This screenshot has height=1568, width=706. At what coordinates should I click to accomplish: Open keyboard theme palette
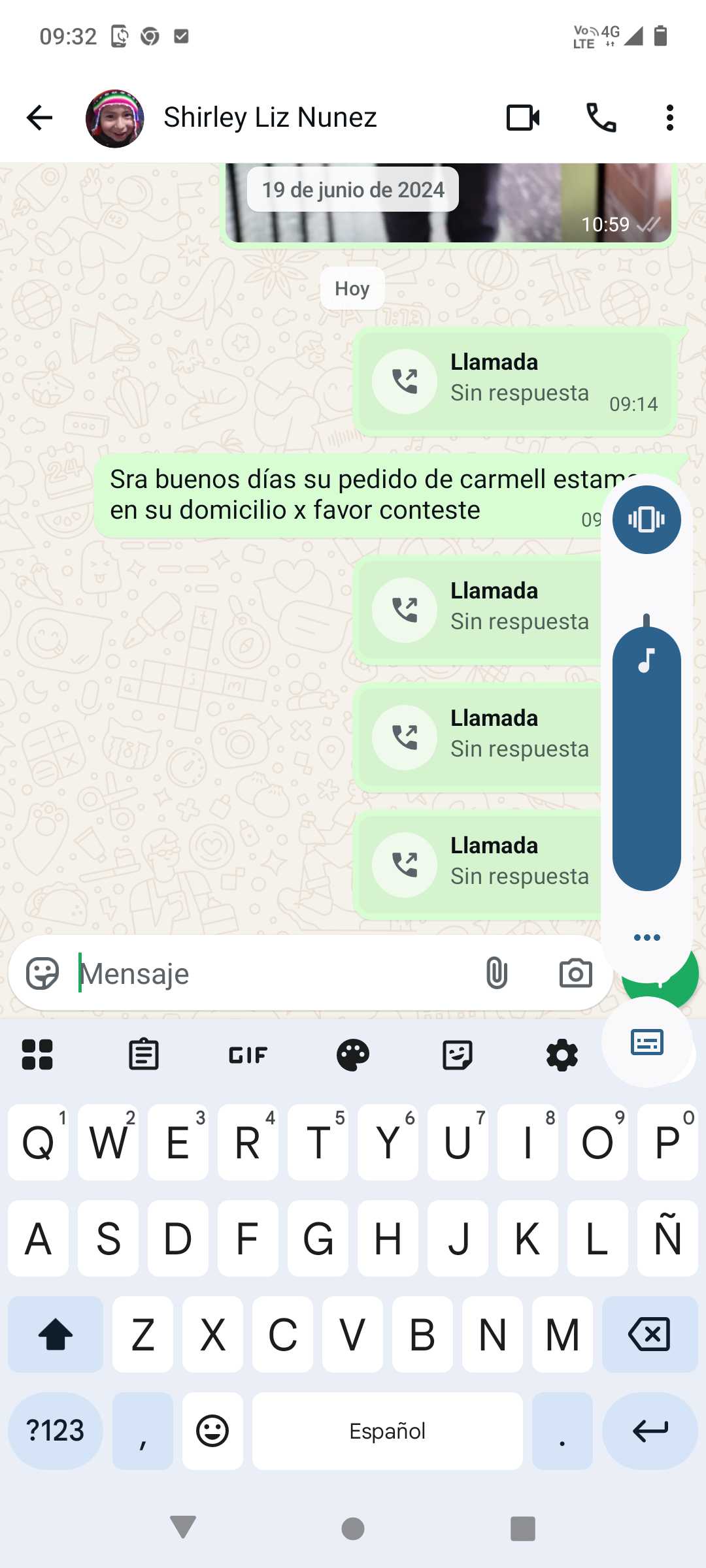pyautogui.click(x=353, y=1054)
